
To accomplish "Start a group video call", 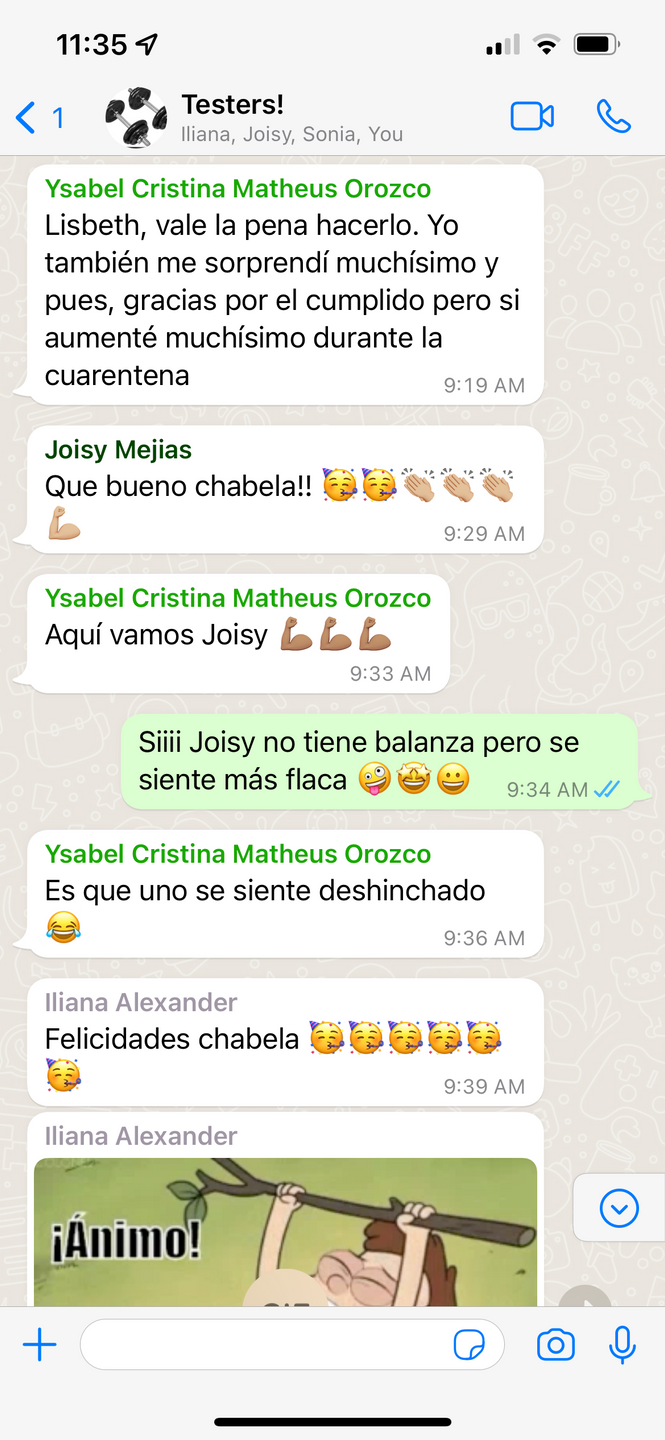I will (532, 117).
